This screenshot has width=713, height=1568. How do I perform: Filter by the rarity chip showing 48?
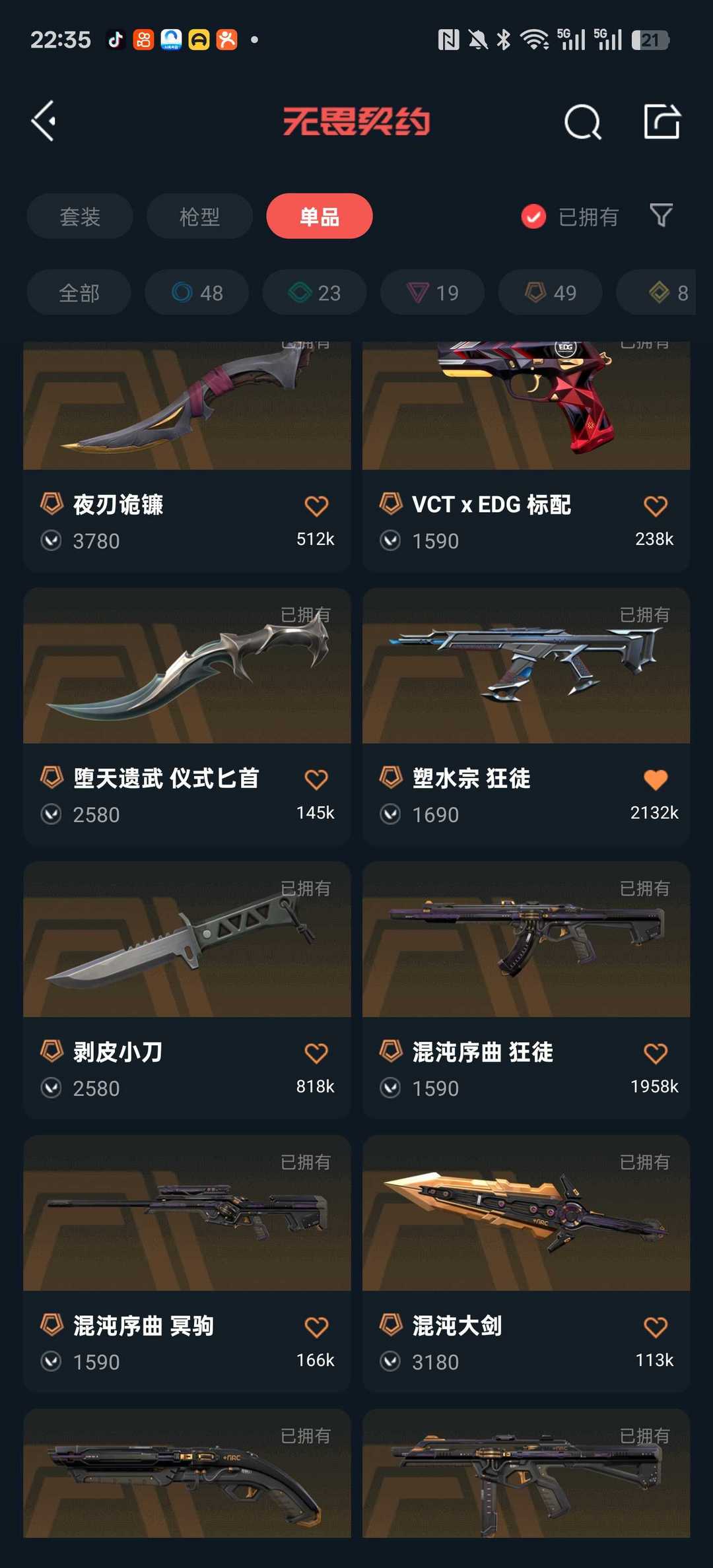[197, 292]
